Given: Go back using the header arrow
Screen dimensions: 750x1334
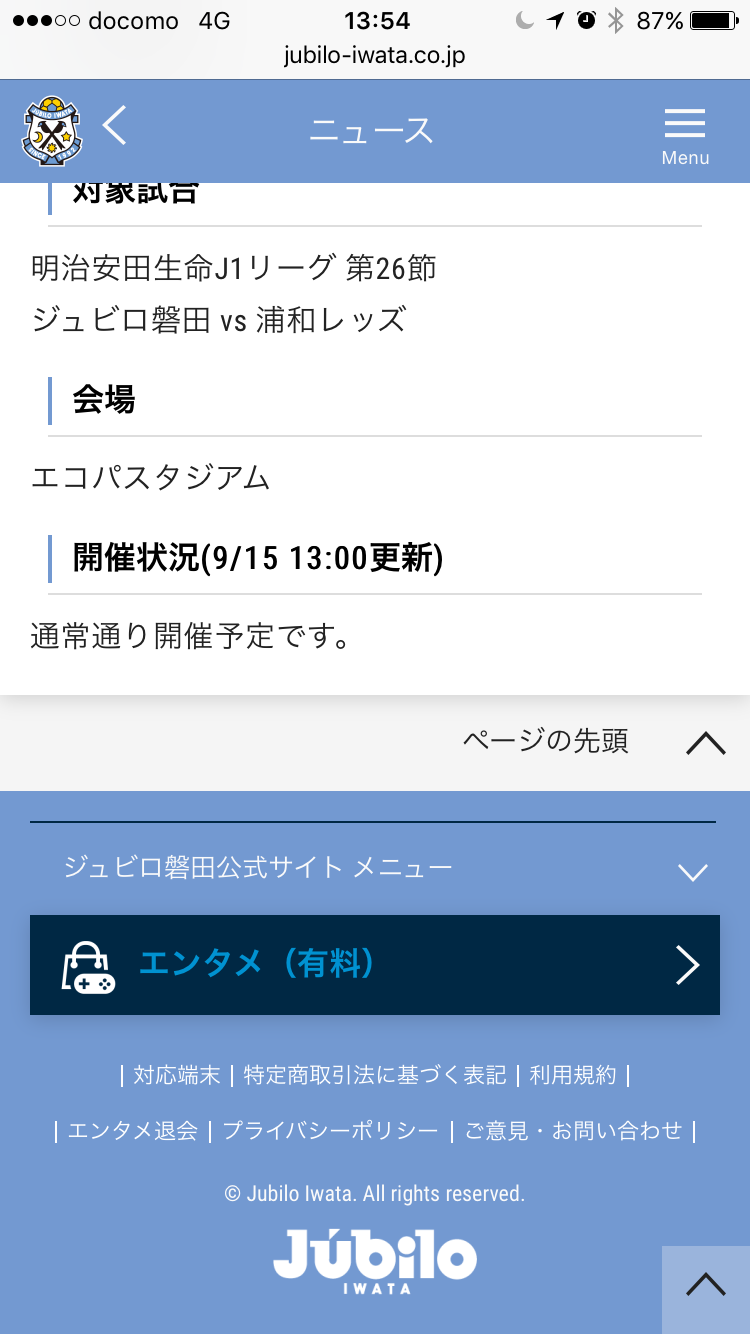Looking at the screenshot, I should pos(115,127).
